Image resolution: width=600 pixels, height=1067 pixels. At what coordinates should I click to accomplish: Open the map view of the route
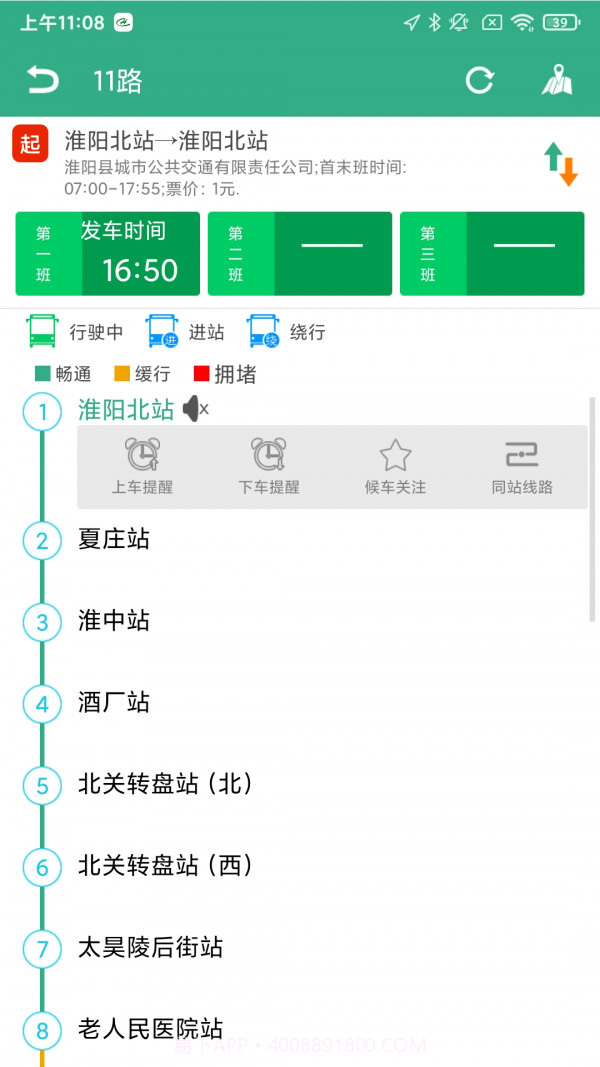[557, 80]
